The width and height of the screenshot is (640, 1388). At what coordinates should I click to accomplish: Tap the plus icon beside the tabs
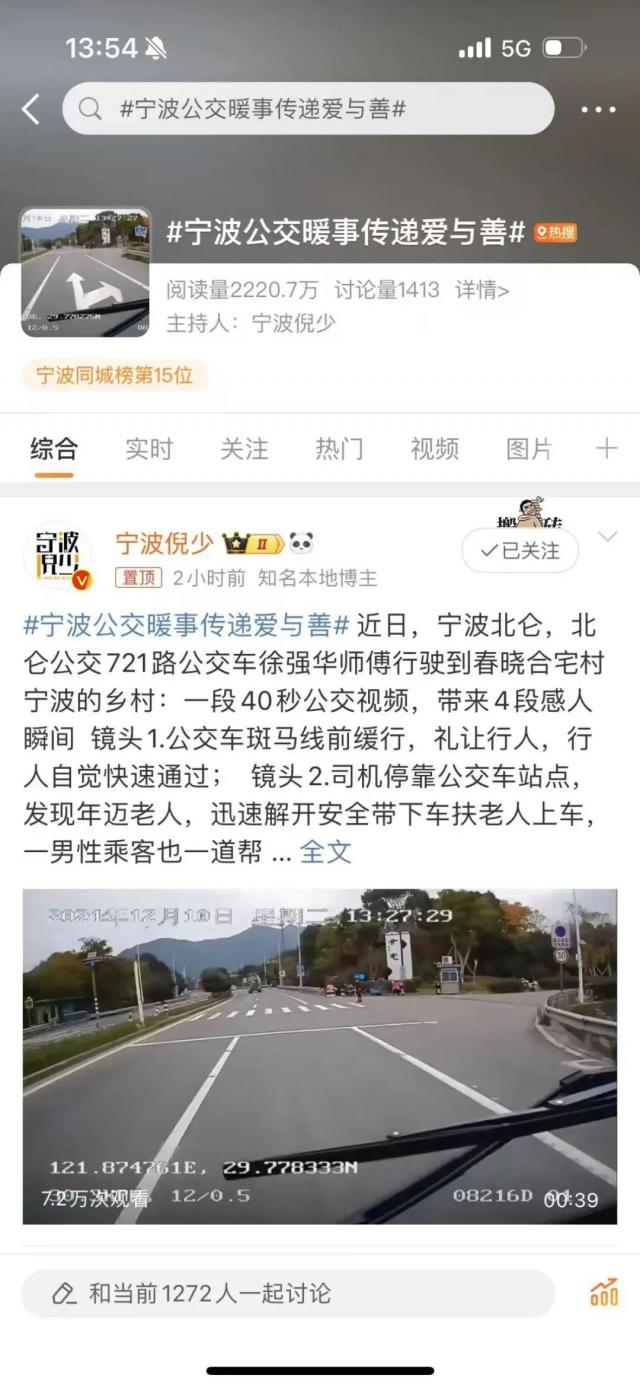point(606,449)
